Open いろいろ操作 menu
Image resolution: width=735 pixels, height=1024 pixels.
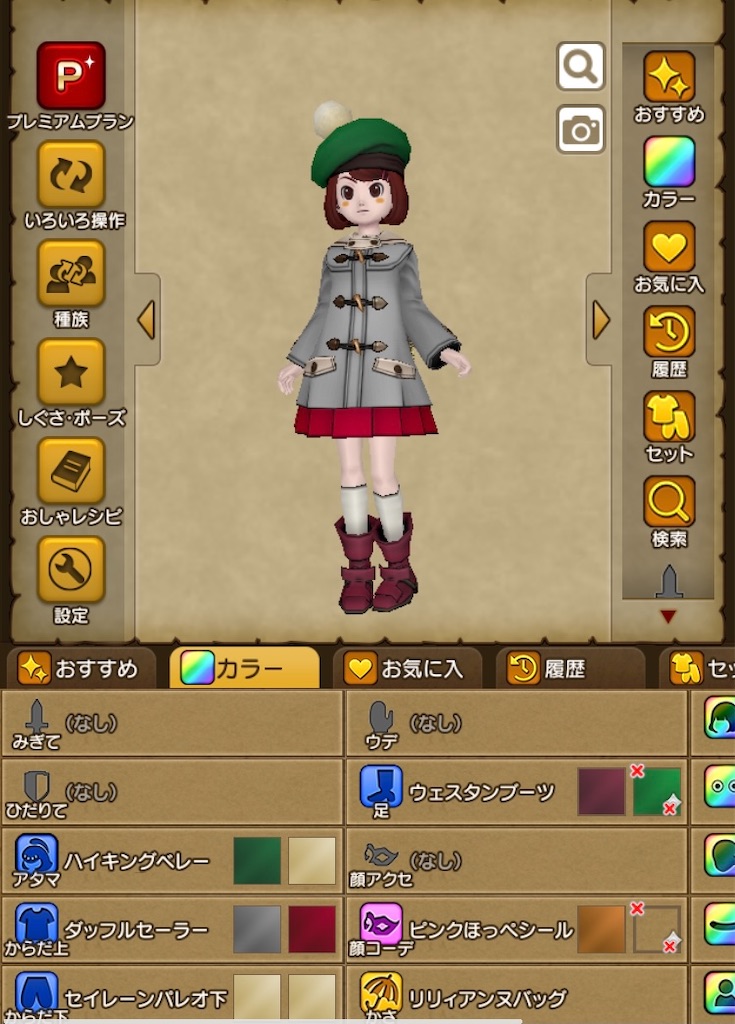(x=70, y=175)
